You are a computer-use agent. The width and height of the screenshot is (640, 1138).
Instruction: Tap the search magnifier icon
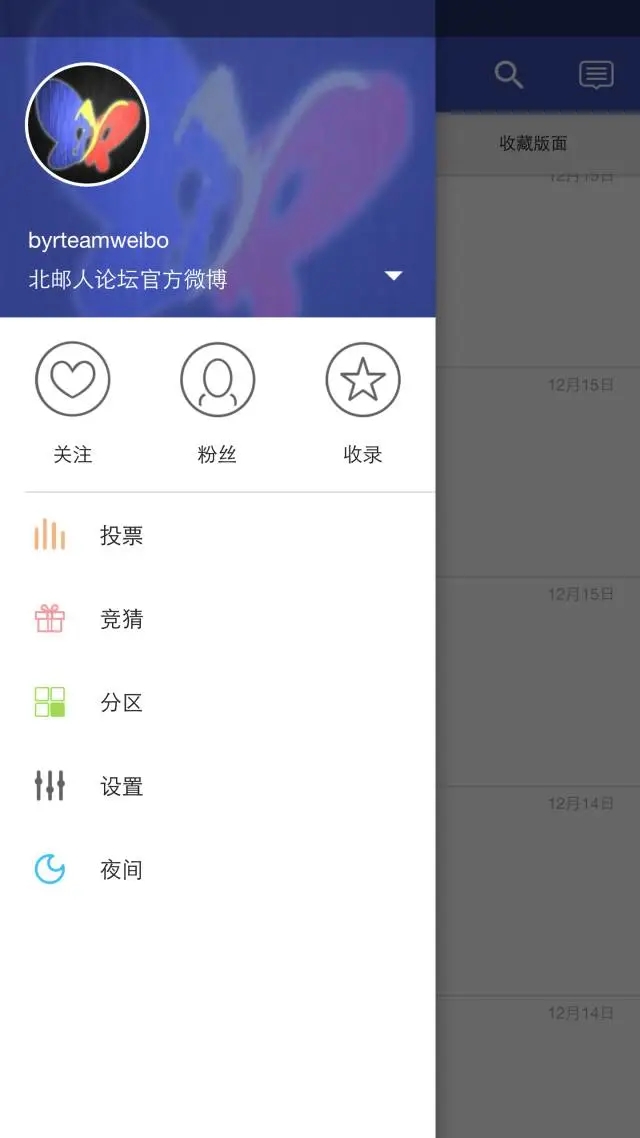pos(509,75)
